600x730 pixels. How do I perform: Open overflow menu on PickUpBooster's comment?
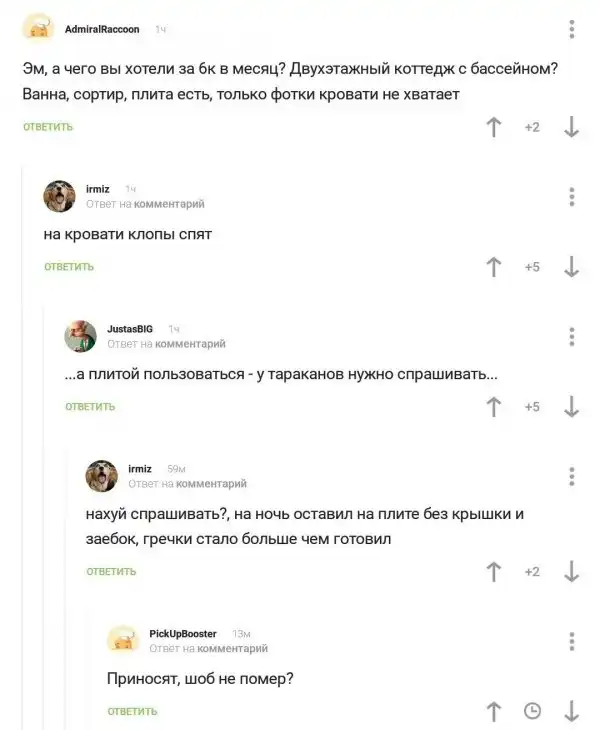(x=571, y=641)
